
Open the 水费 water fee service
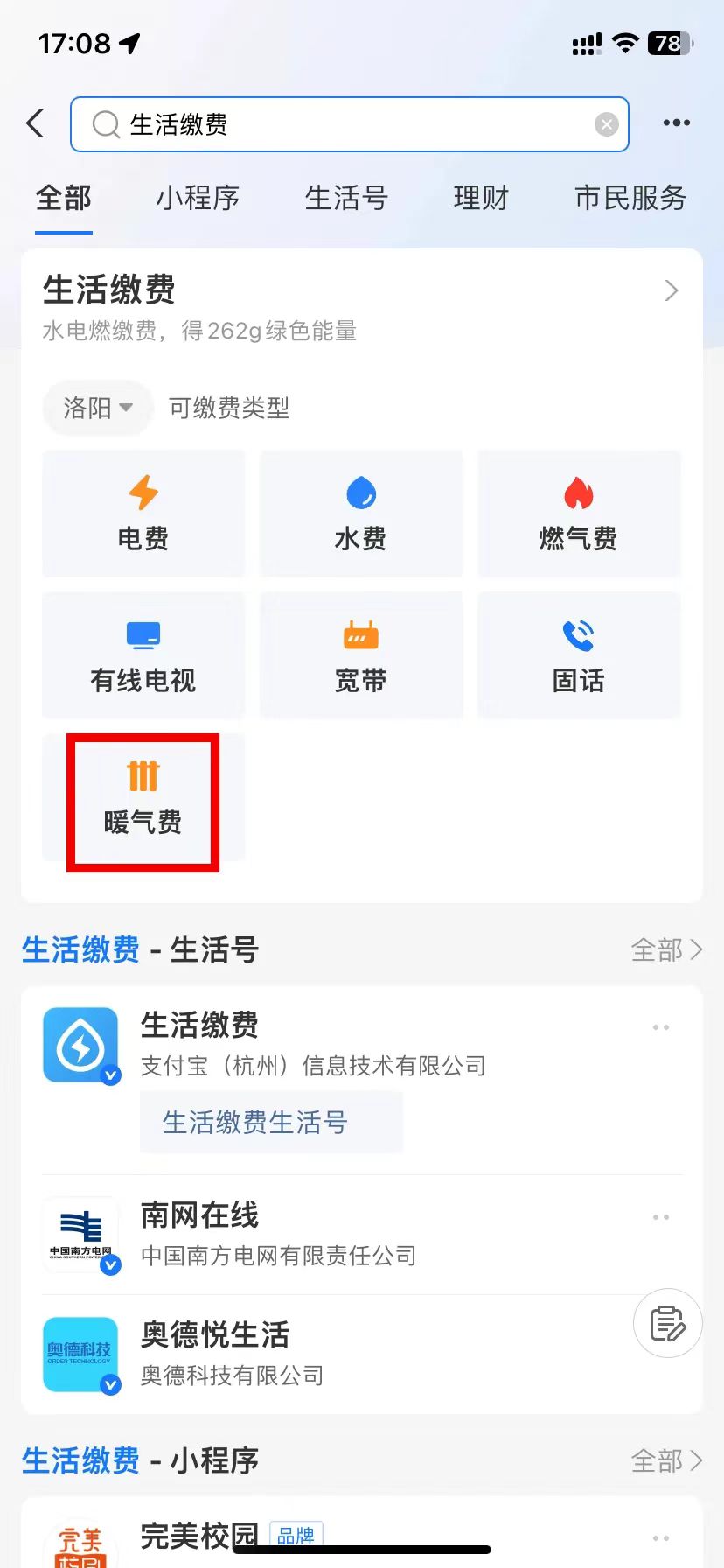pos(360,514)
